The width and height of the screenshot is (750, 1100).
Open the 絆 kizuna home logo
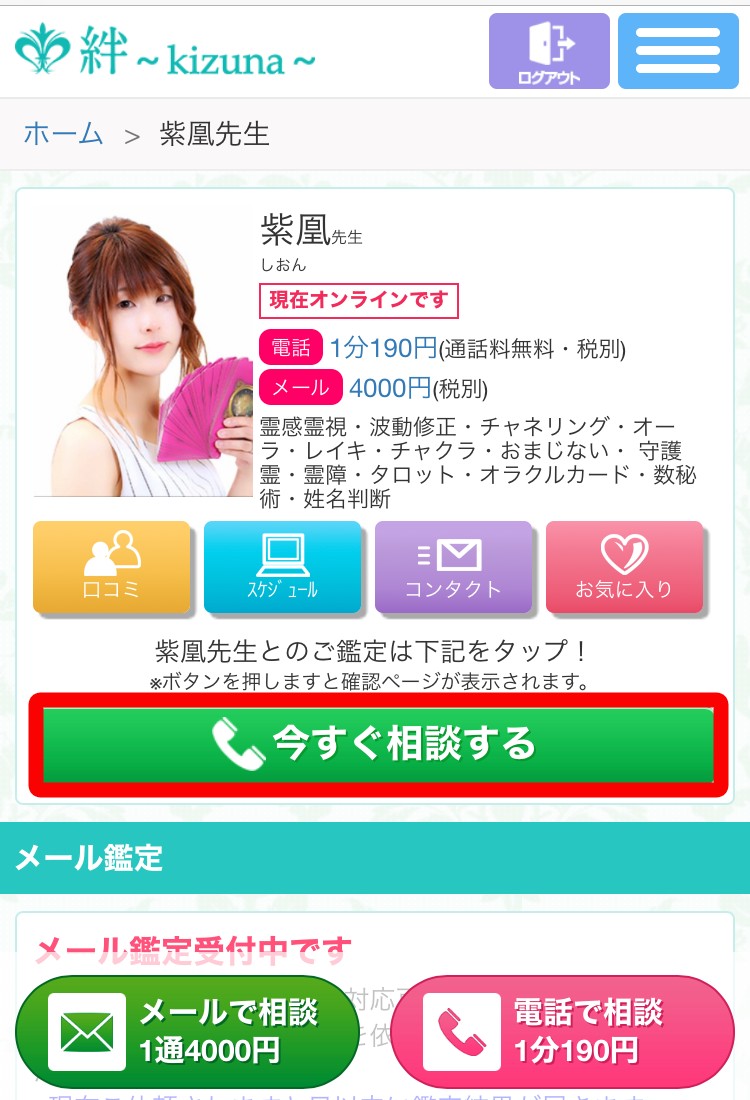point(166,50)
